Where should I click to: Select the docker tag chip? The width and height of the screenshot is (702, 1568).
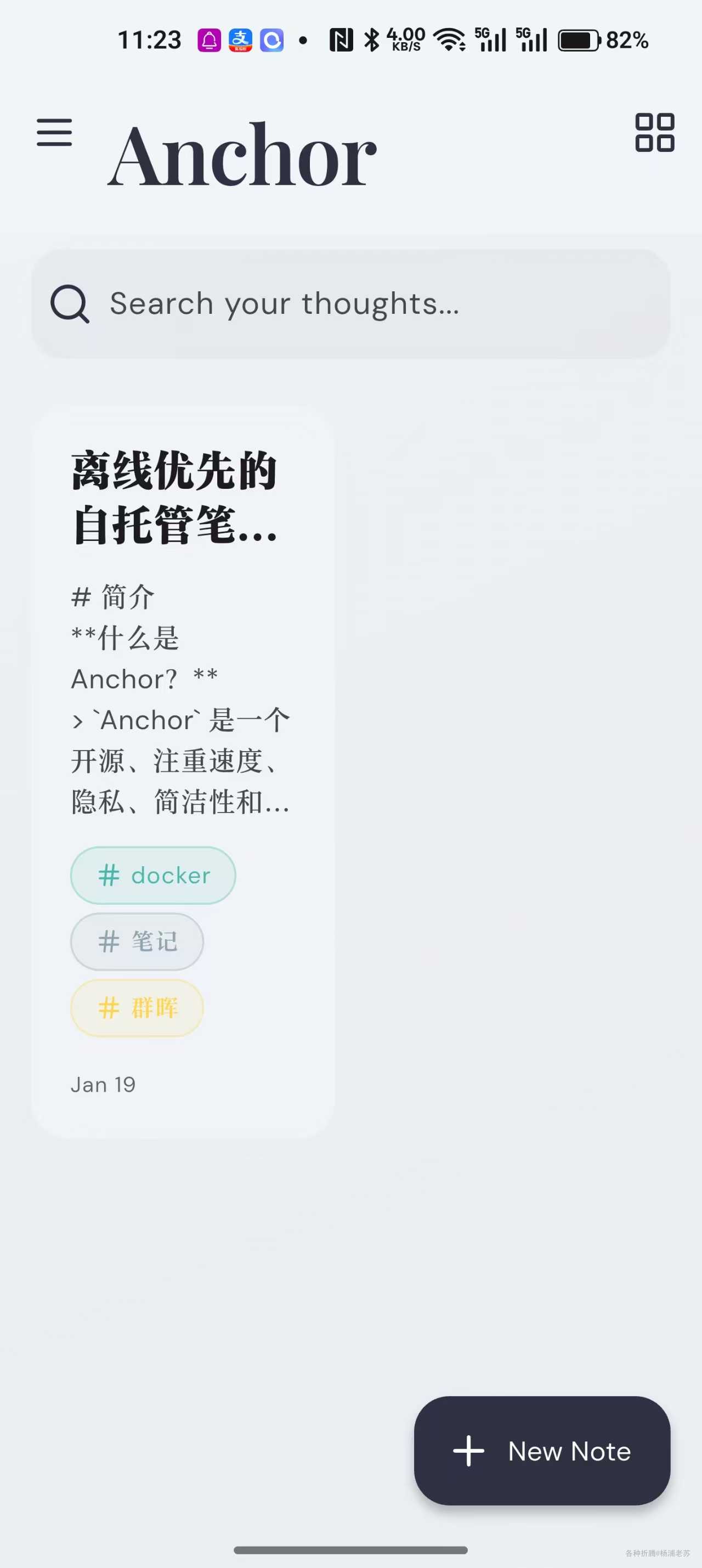(154, 875)
